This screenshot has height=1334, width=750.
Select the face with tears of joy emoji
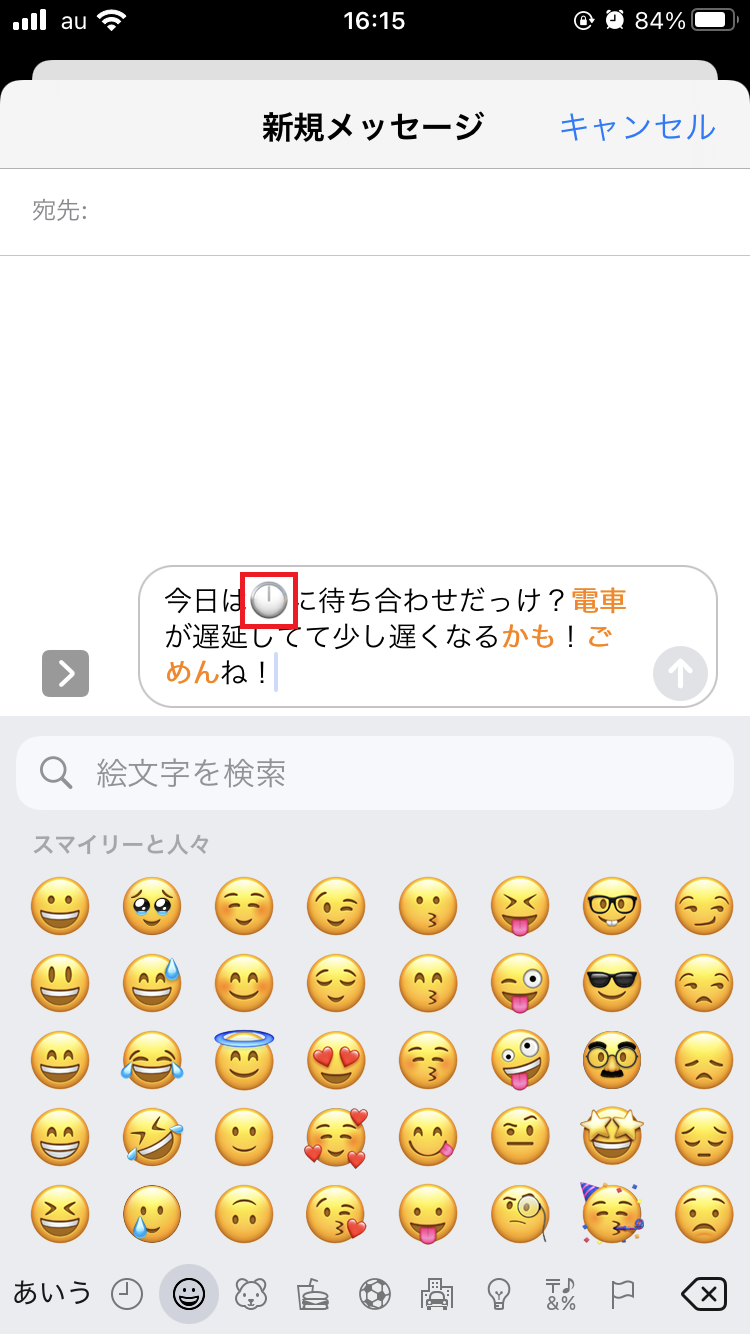point(152,1061)
